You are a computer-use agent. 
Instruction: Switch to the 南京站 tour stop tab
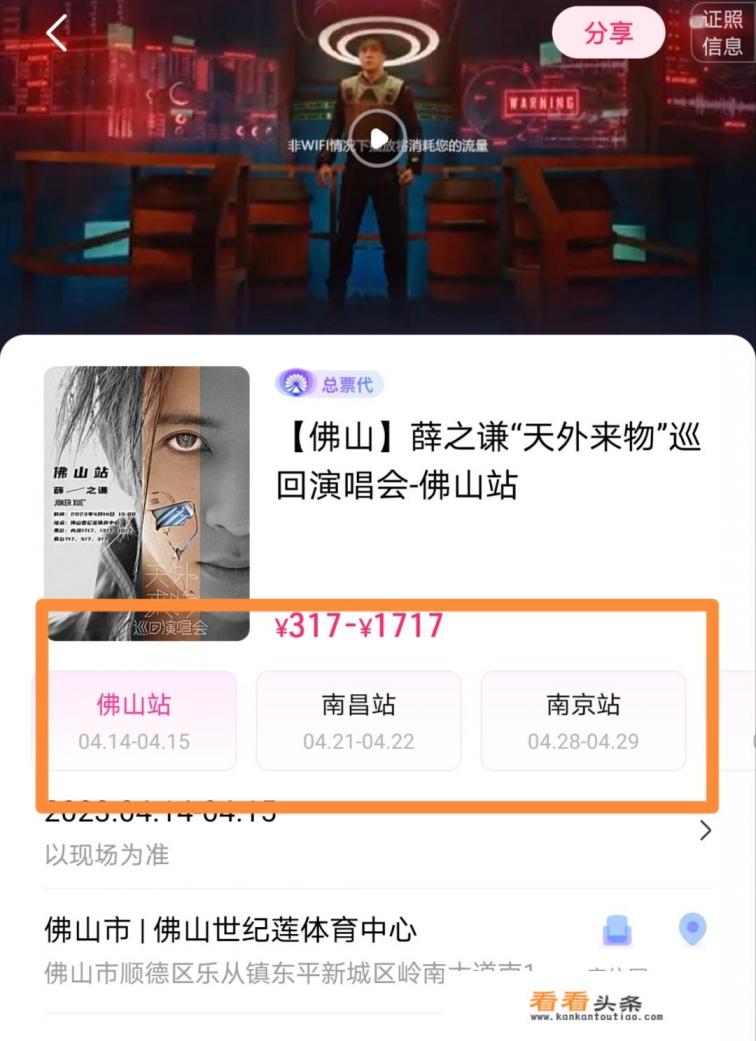[584, 718]
